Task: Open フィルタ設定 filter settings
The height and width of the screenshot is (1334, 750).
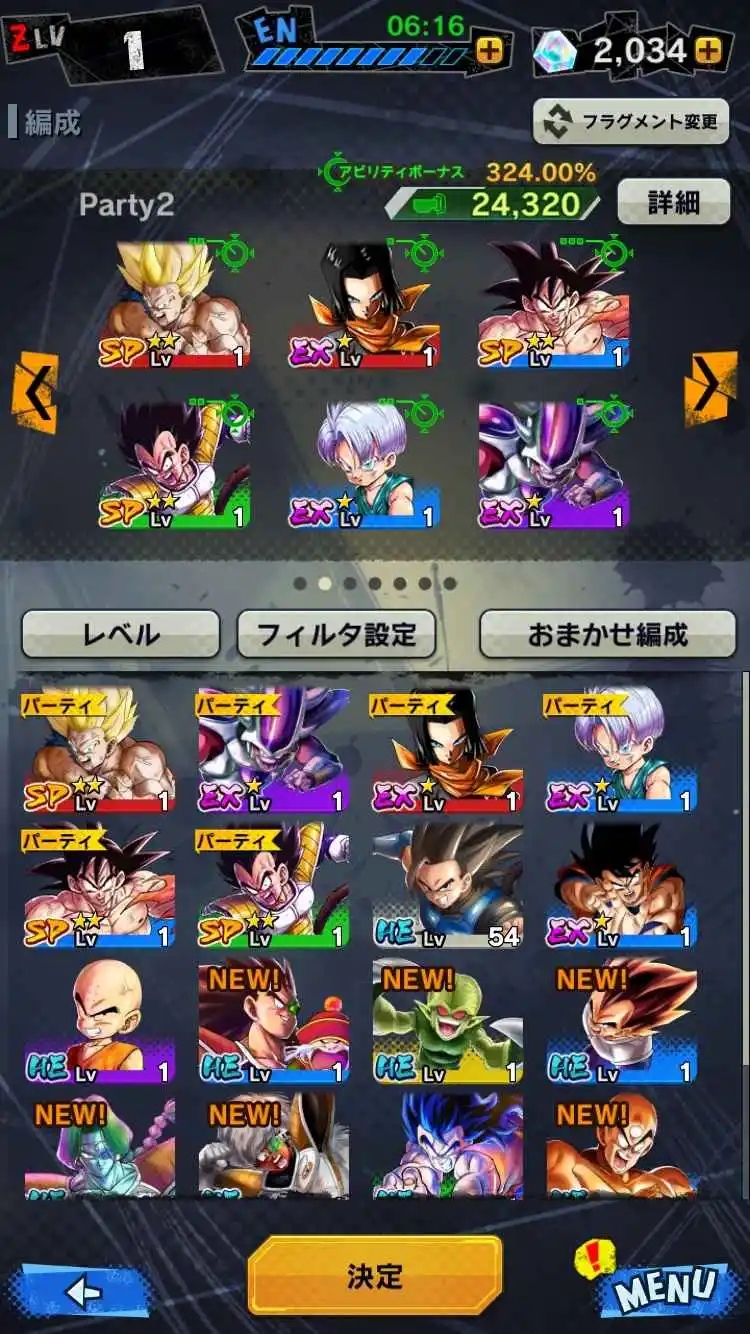Action: tap(336, 634)
